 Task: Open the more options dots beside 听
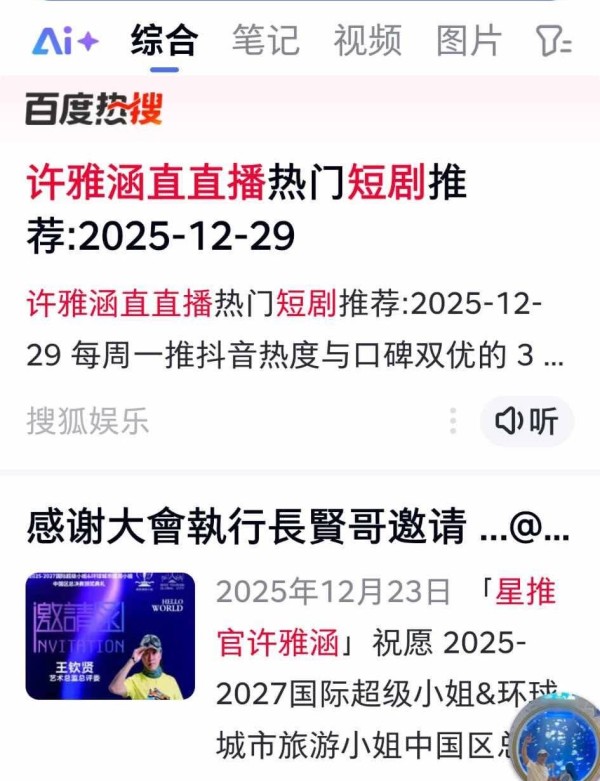pyautogui.click(x=453, y=422)
